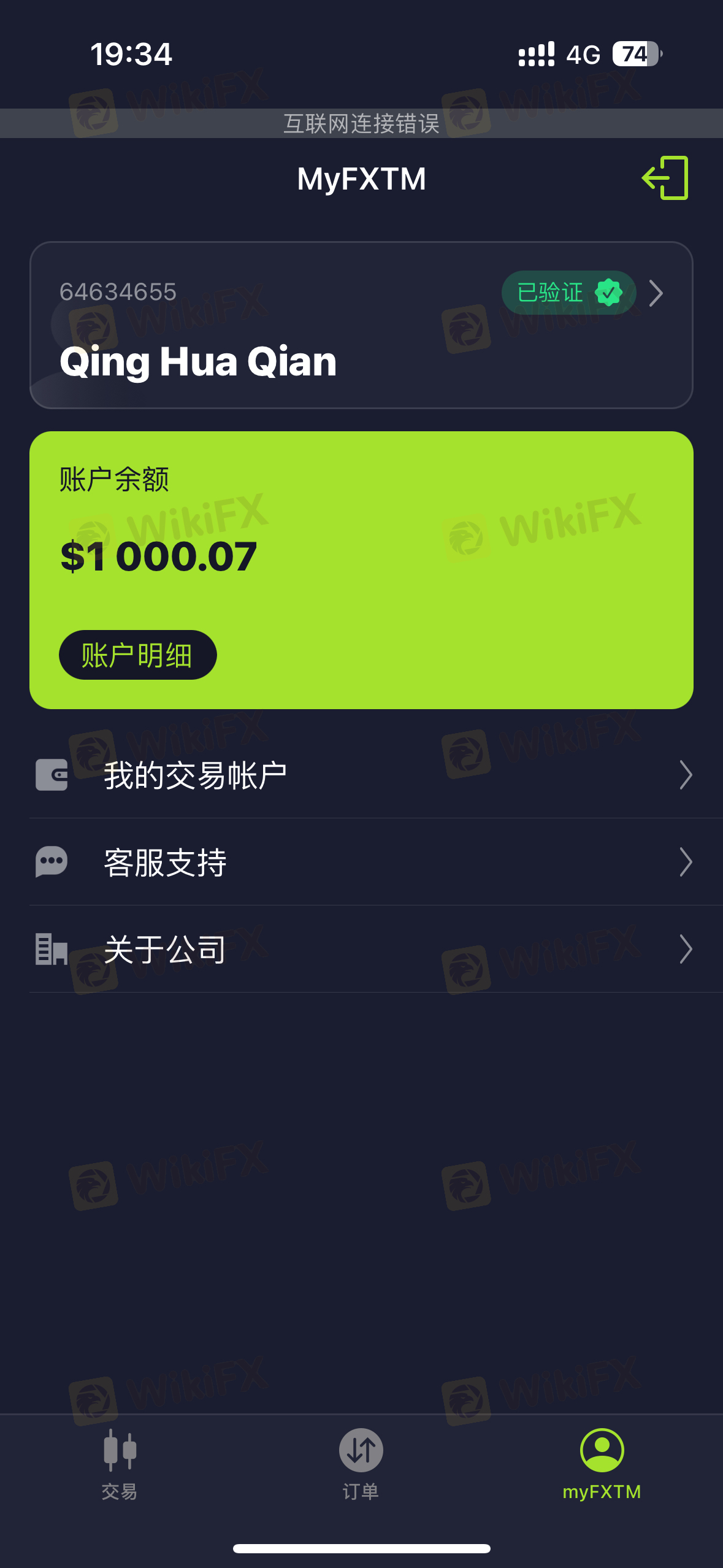Open 我的交易帐户 trading accounts
The height and width of the screenshot is (1568, 723).
click(361, 775)
